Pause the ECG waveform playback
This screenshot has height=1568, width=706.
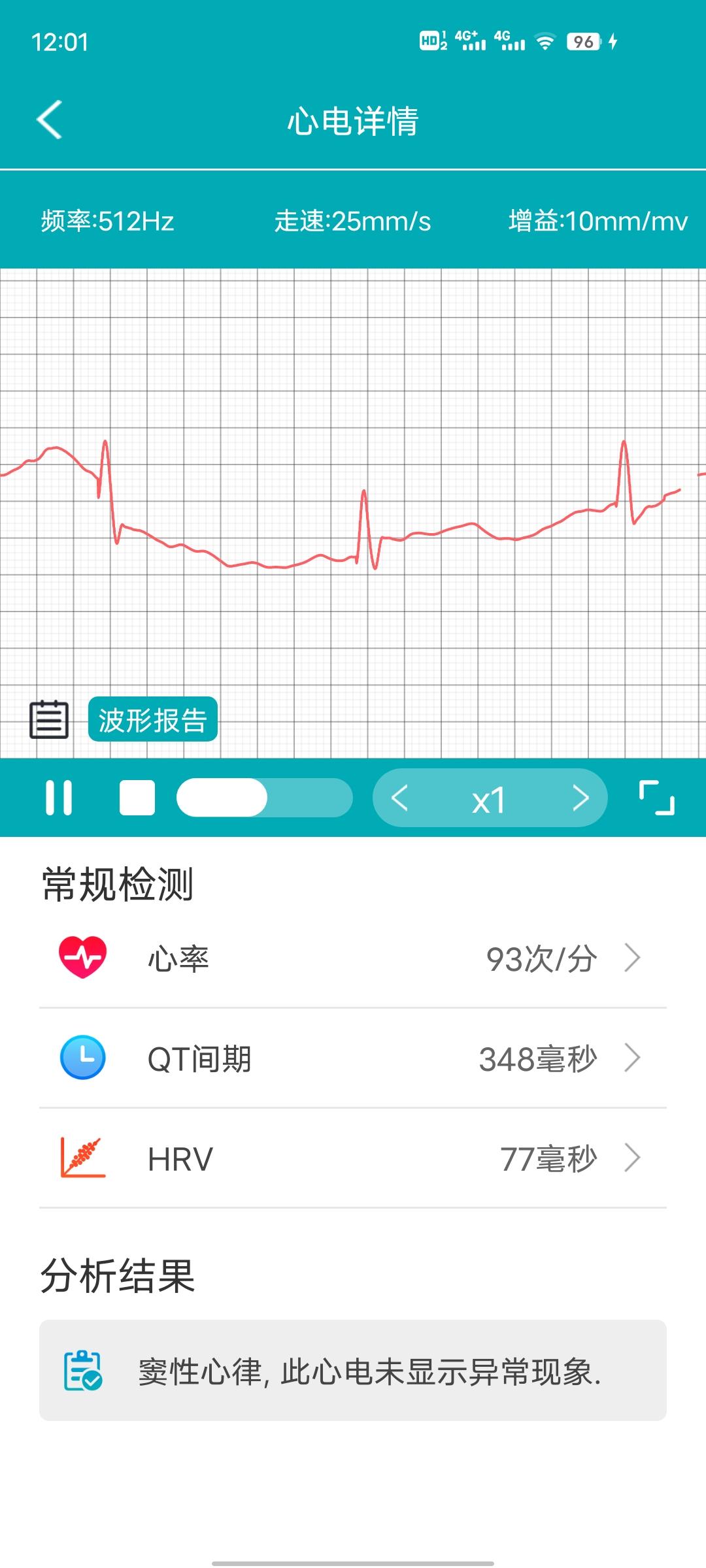59,797
